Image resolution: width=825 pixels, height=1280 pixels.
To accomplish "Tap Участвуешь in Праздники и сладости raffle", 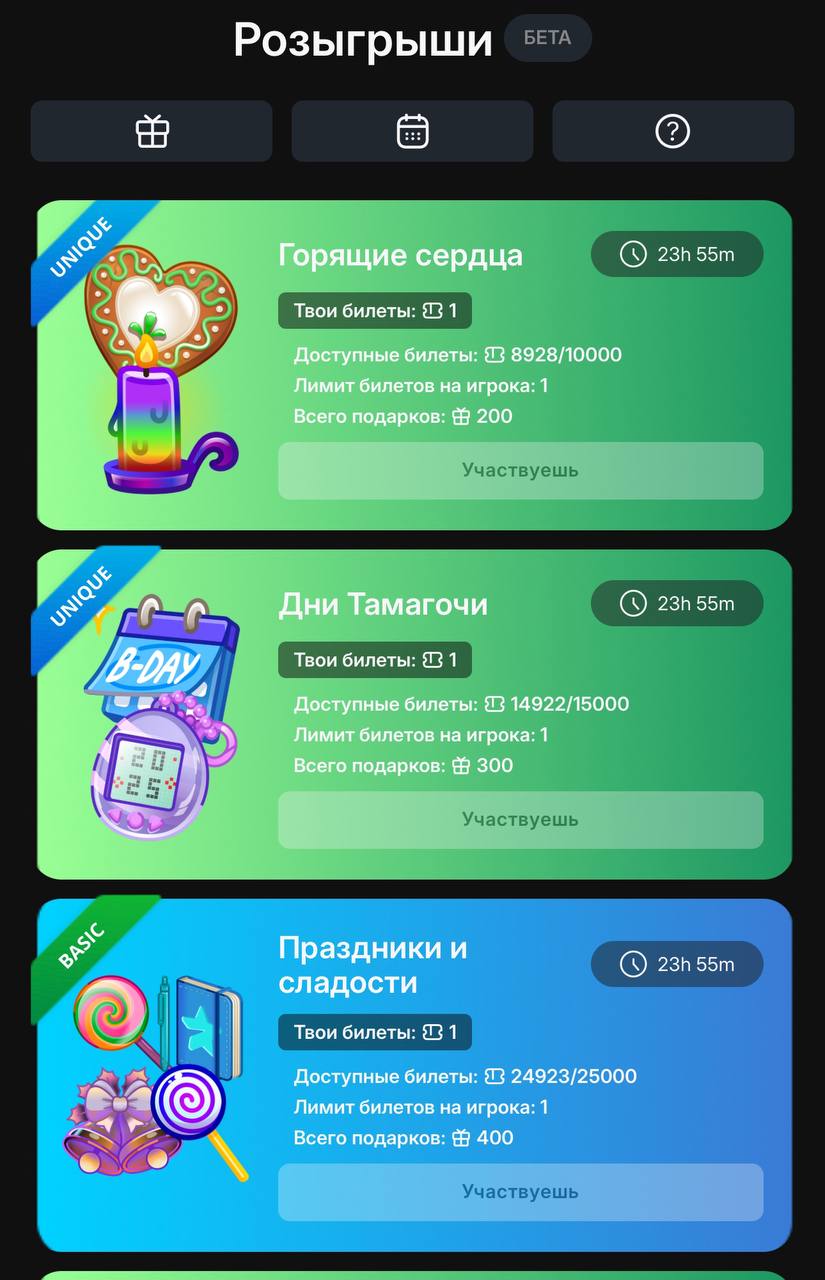I will 520,1191.
